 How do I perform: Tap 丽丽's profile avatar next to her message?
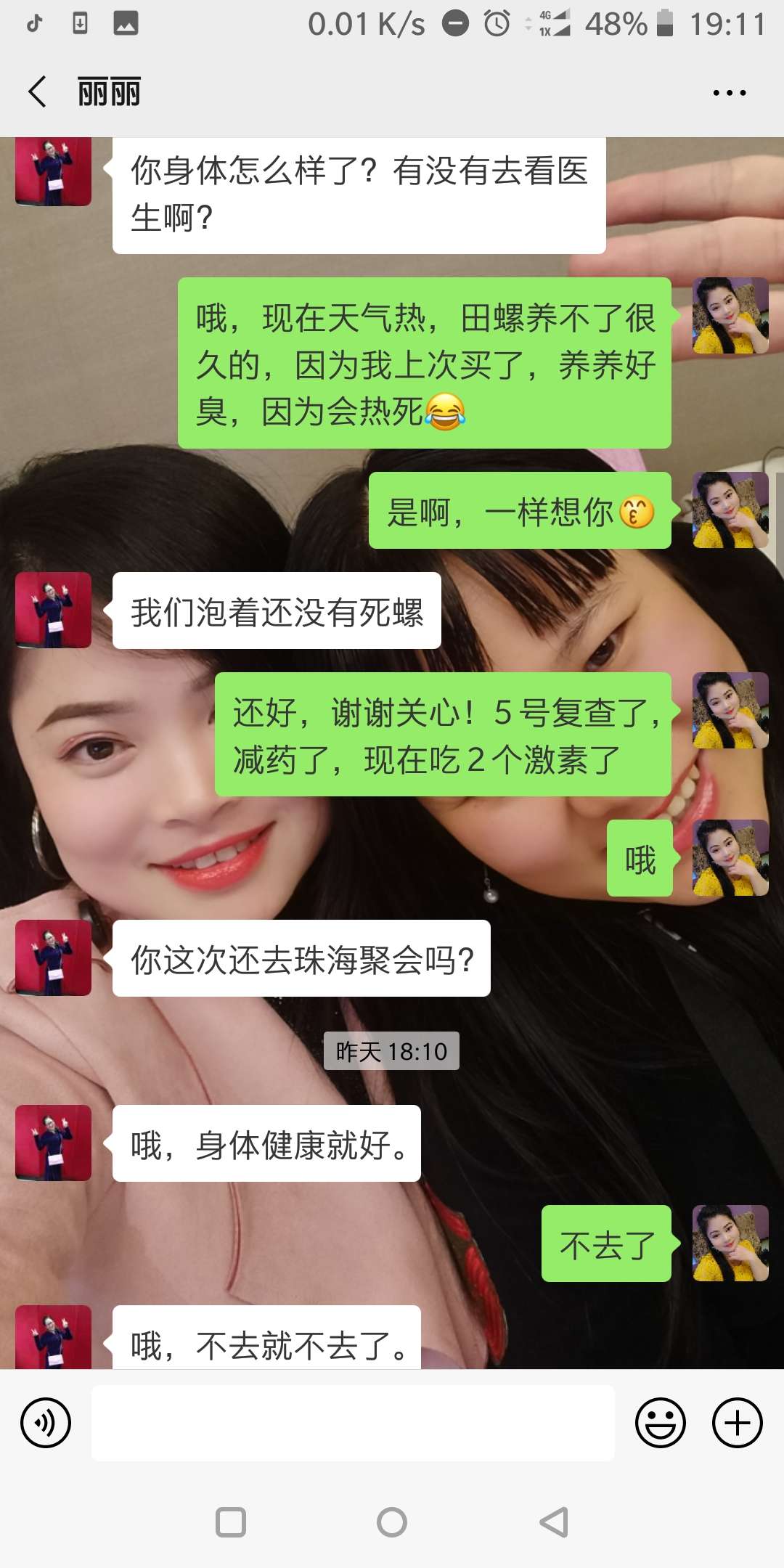52,957
